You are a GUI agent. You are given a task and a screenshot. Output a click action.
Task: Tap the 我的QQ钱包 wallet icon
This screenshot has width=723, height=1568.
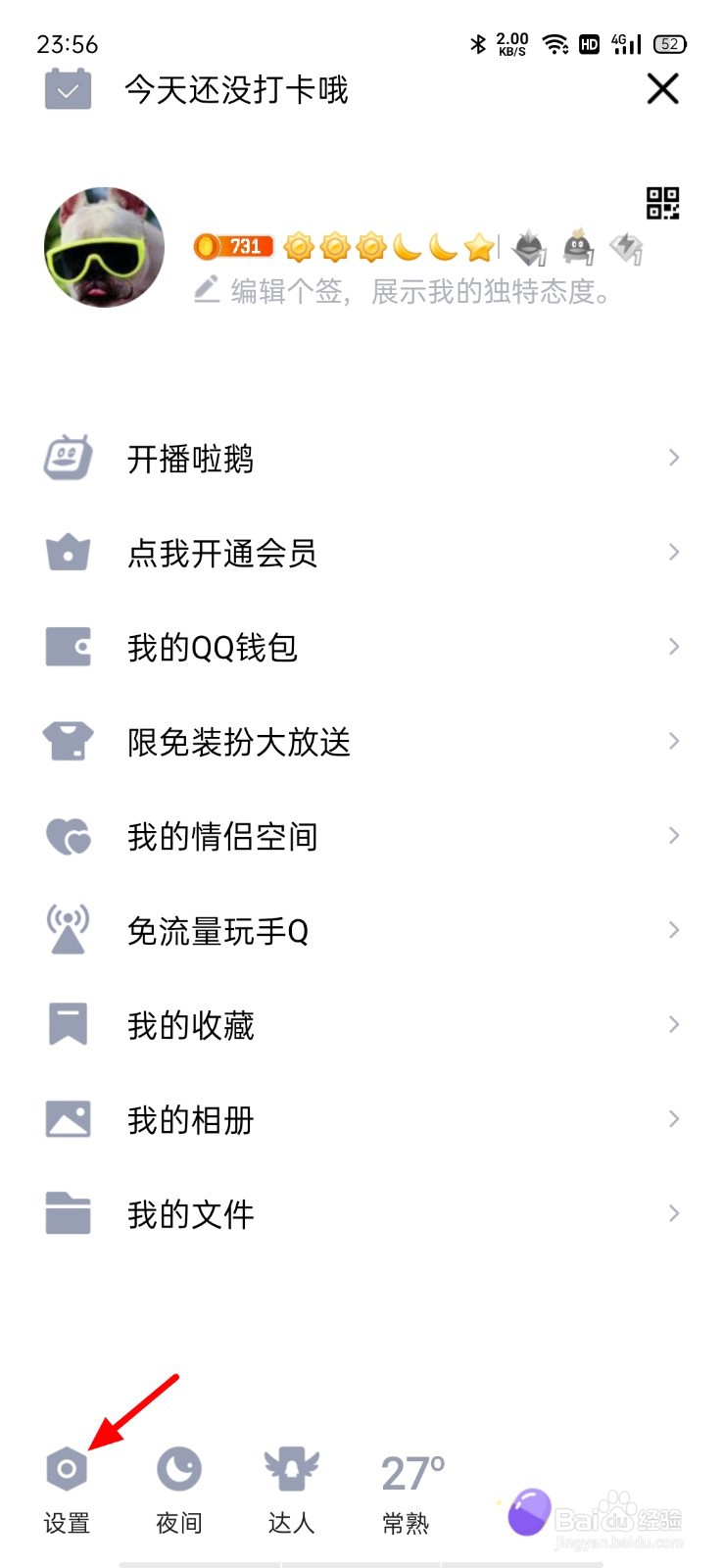point(67,646)
